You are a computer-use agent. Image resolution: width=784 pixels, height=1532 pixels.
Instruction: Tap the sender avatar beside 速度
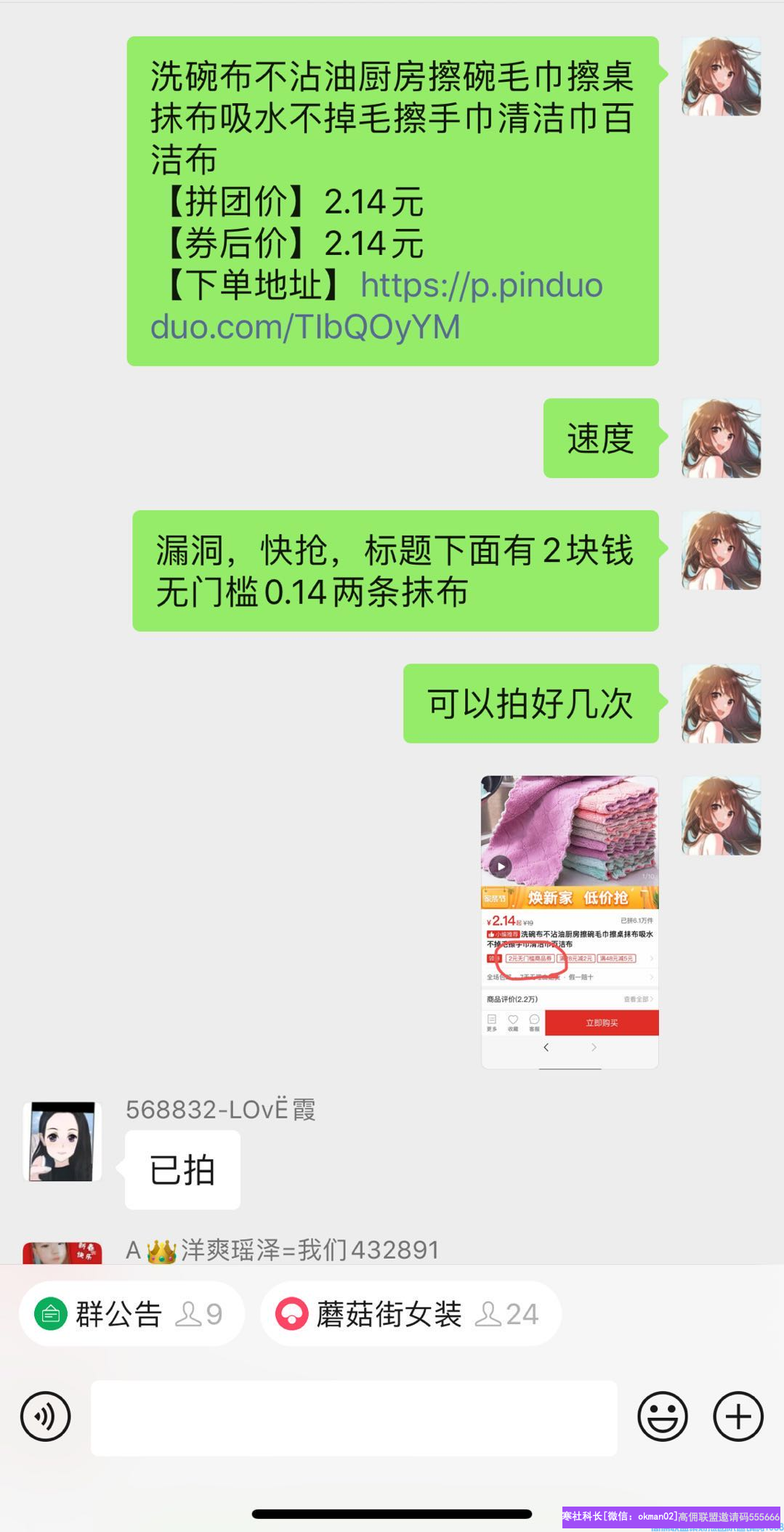[721, 438]
